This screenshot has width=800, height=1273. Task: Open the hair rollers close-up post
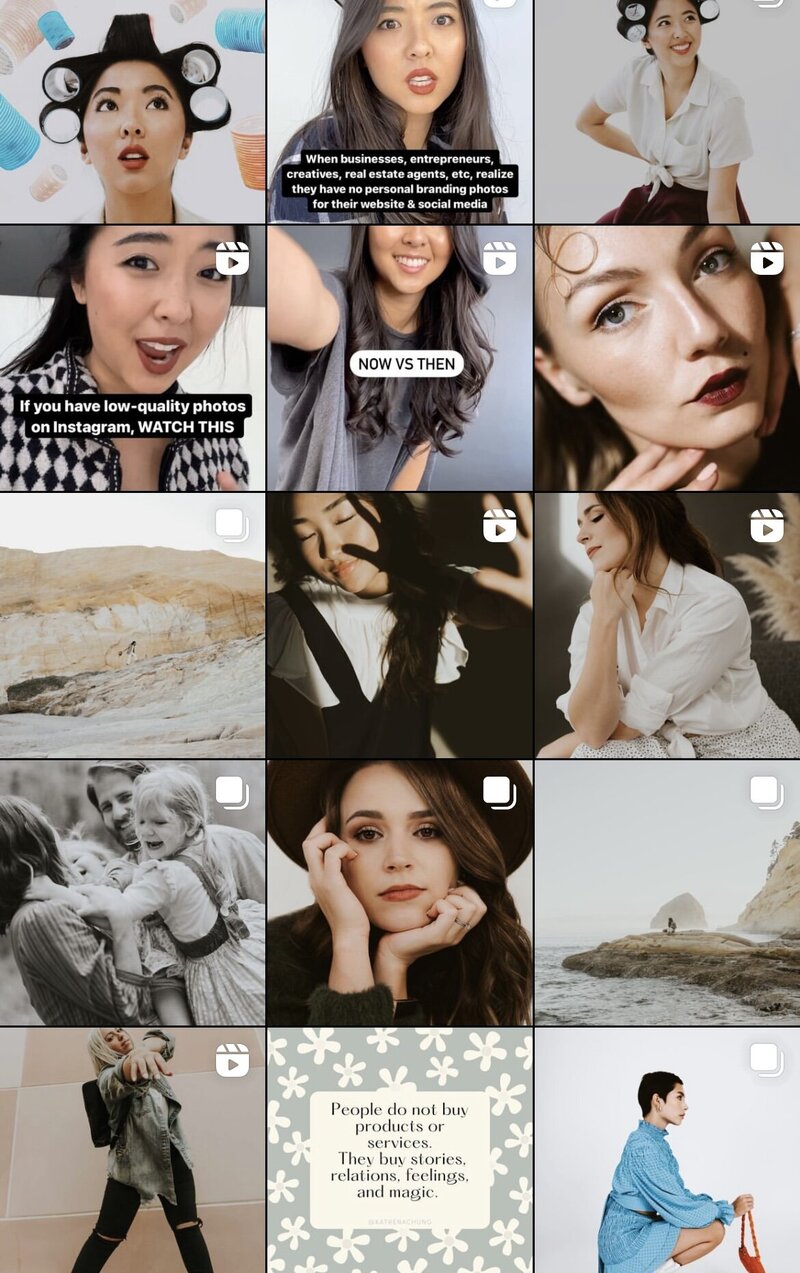132,110
